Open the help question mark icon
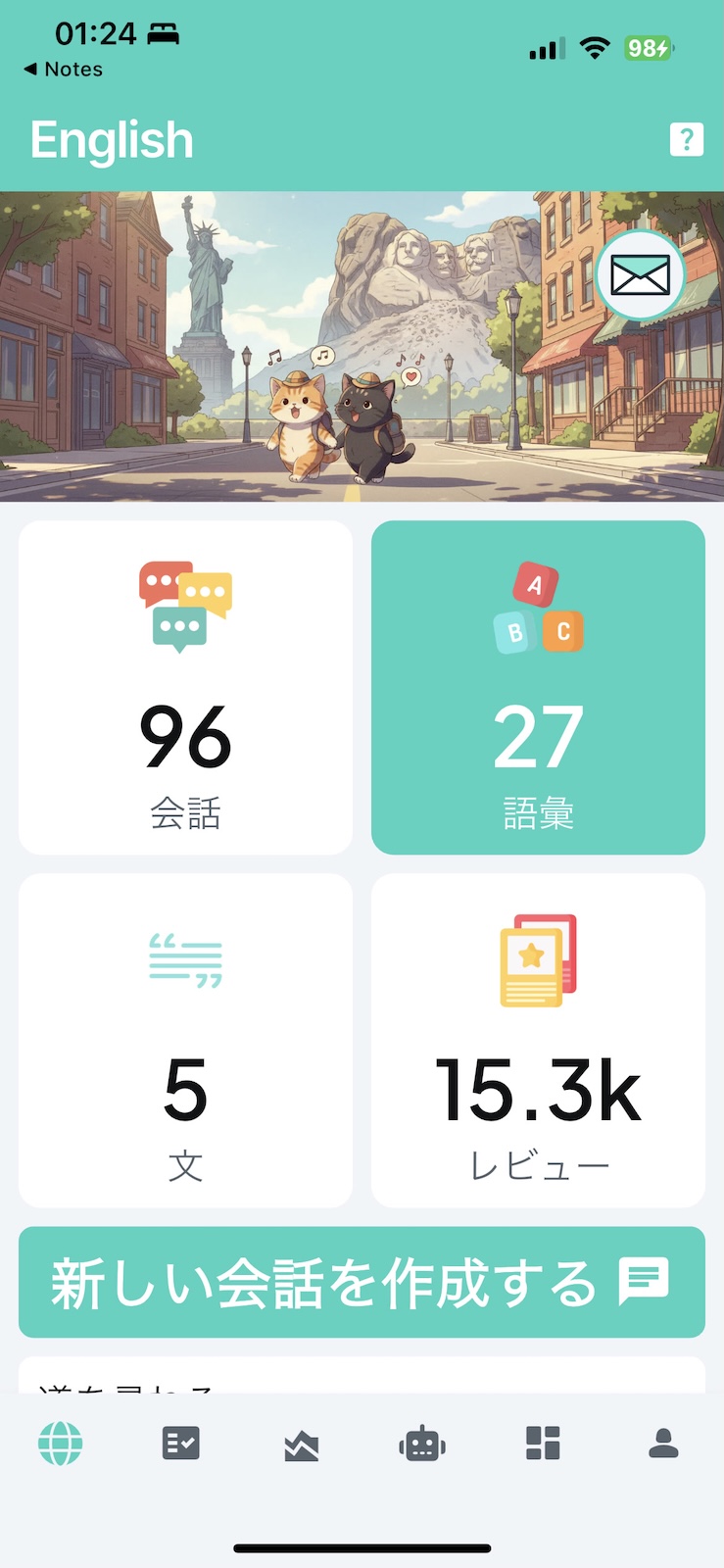This screenshot has width=724, height=1568. click(x=686, y=139)
